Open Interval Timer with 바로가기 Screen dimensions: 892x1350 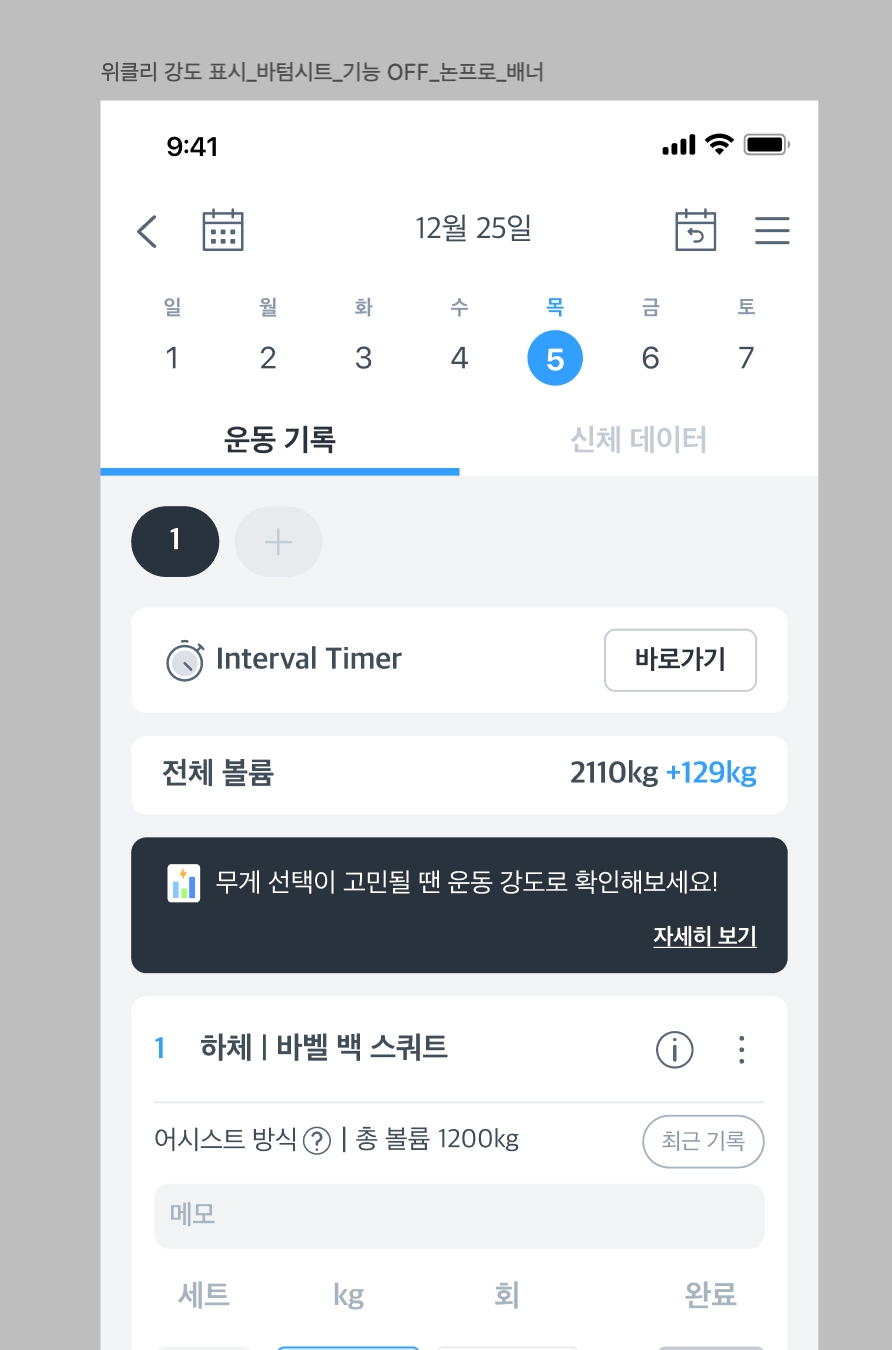680,660
